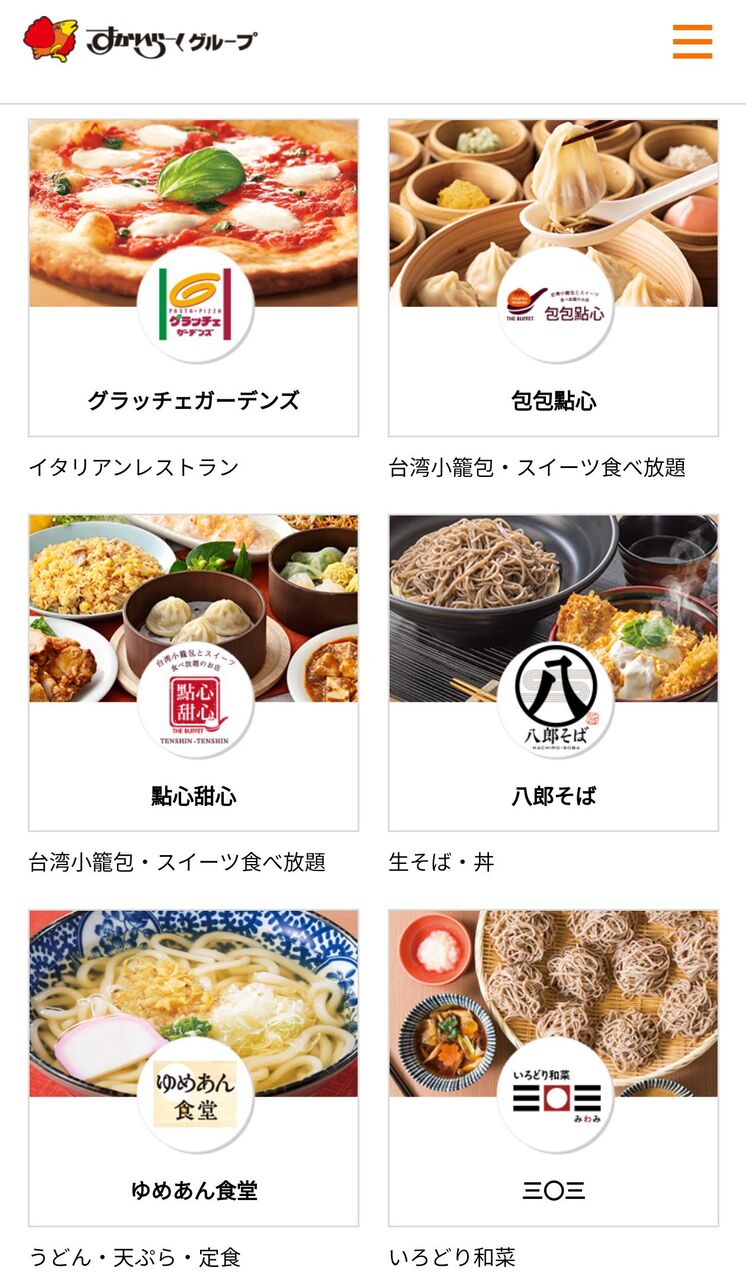Image resolution: width=746 pixels, height=1280 pixels.
Task: View the 點心甜心 restaurant card
Action: click(193, 673)
